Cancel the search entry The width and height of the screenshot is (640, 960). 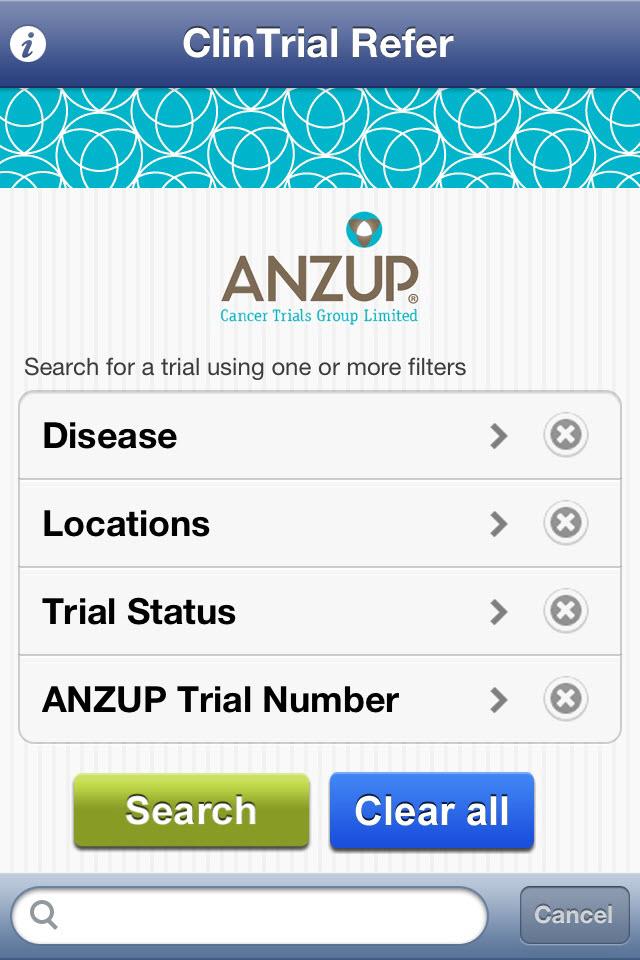tap(573, 915)
